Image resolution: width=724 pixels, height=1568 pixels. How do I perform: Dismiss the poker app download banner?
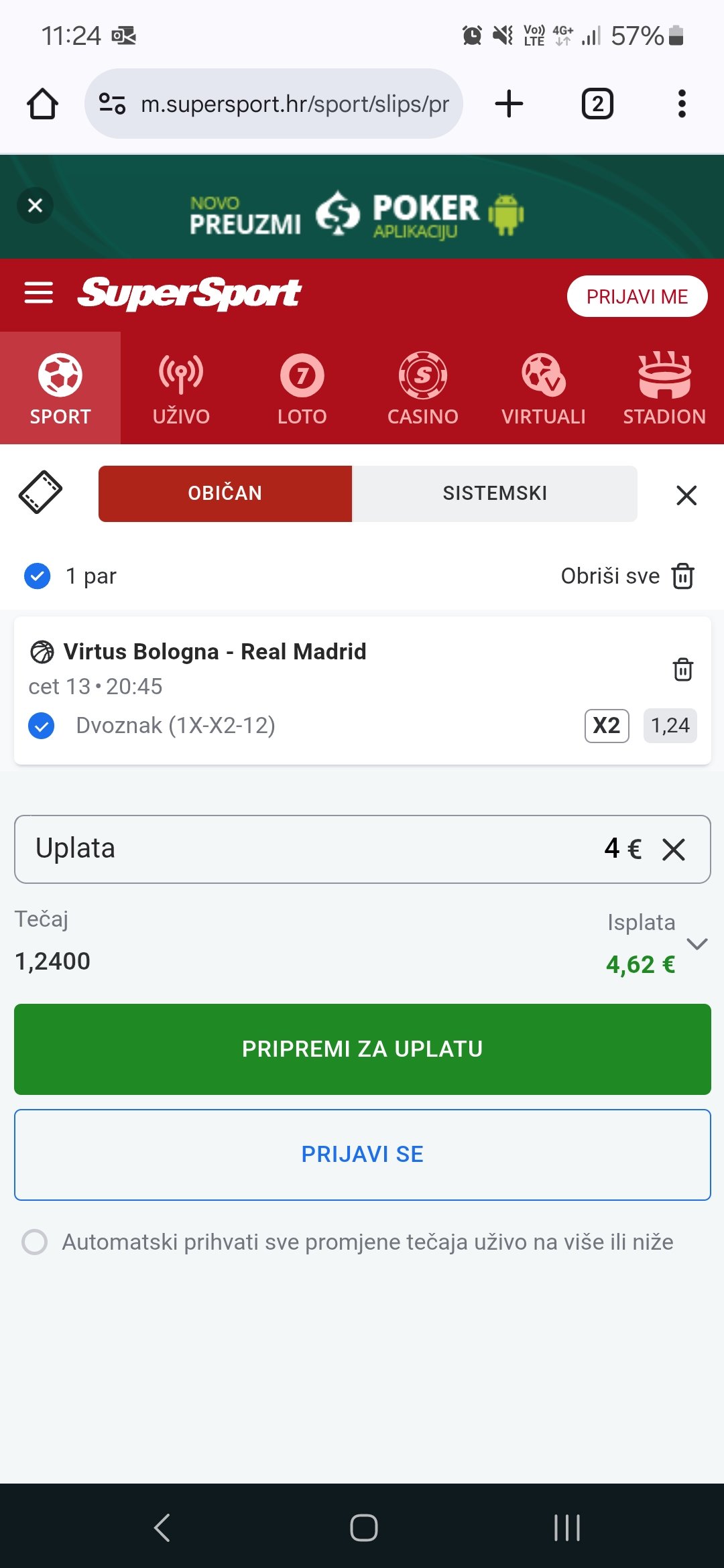(35, 205)
